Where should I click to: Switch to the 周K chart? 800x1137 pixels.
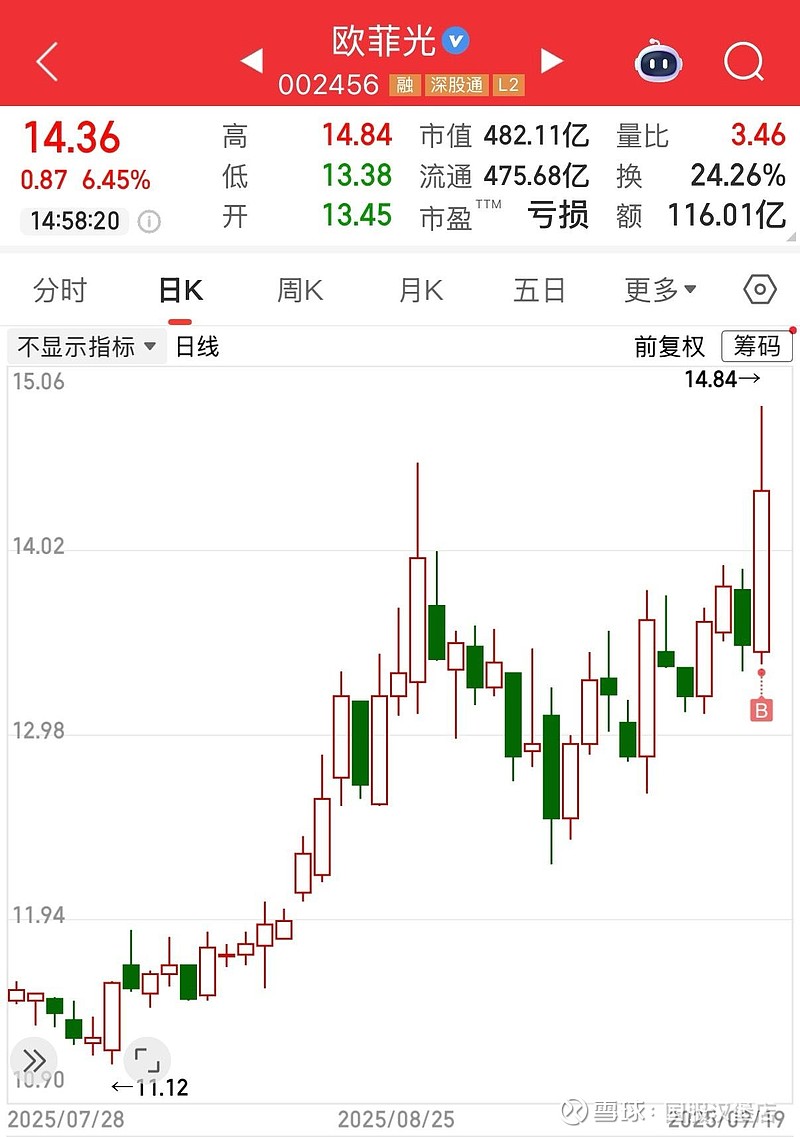pyautogui.click(x=300, y=291)
